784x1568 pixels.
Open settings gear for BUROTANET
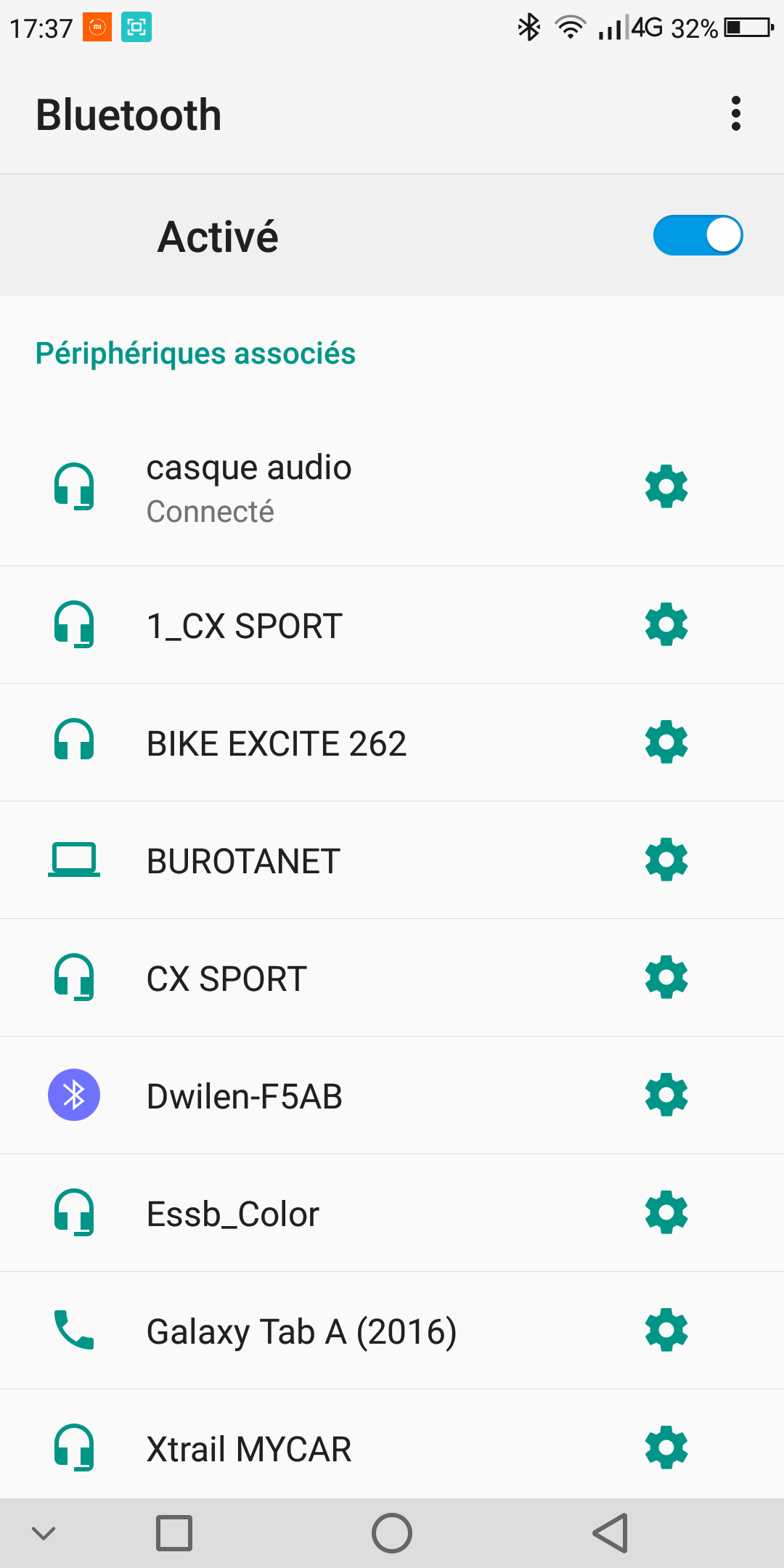click(x=666, y=859)
